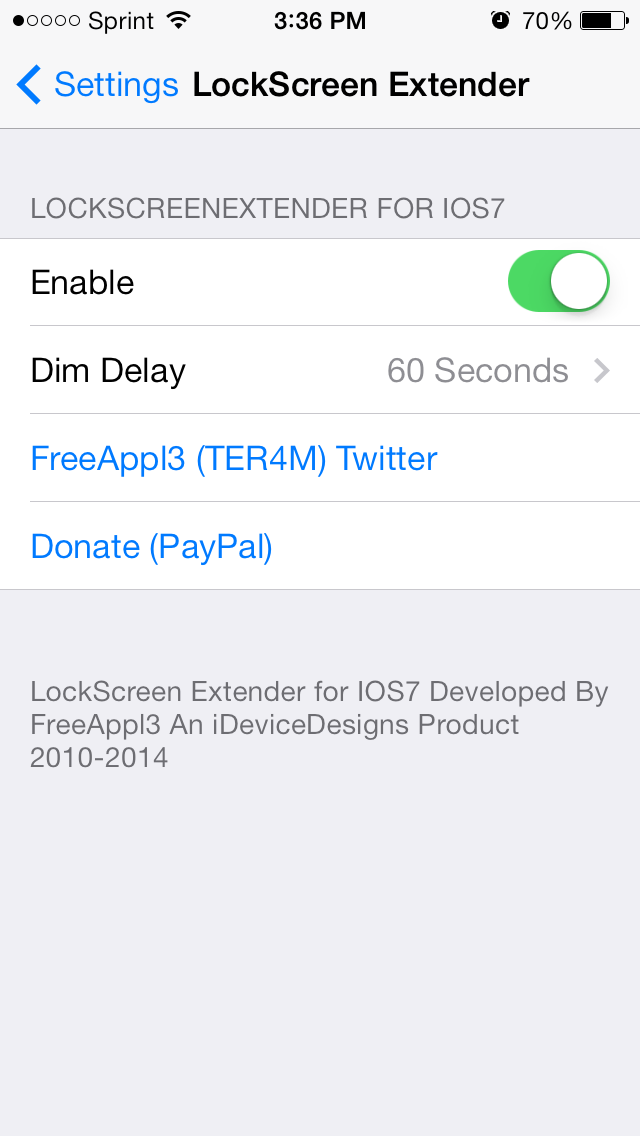This screenshot has width=640, height=1136.
Task: Tap Donate (PayPal)
Action: [320, 546]
